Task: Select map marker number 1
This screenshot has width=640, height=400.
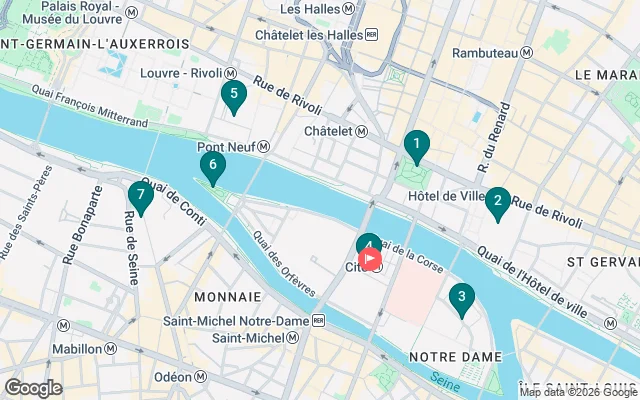Action: (416, 146)
